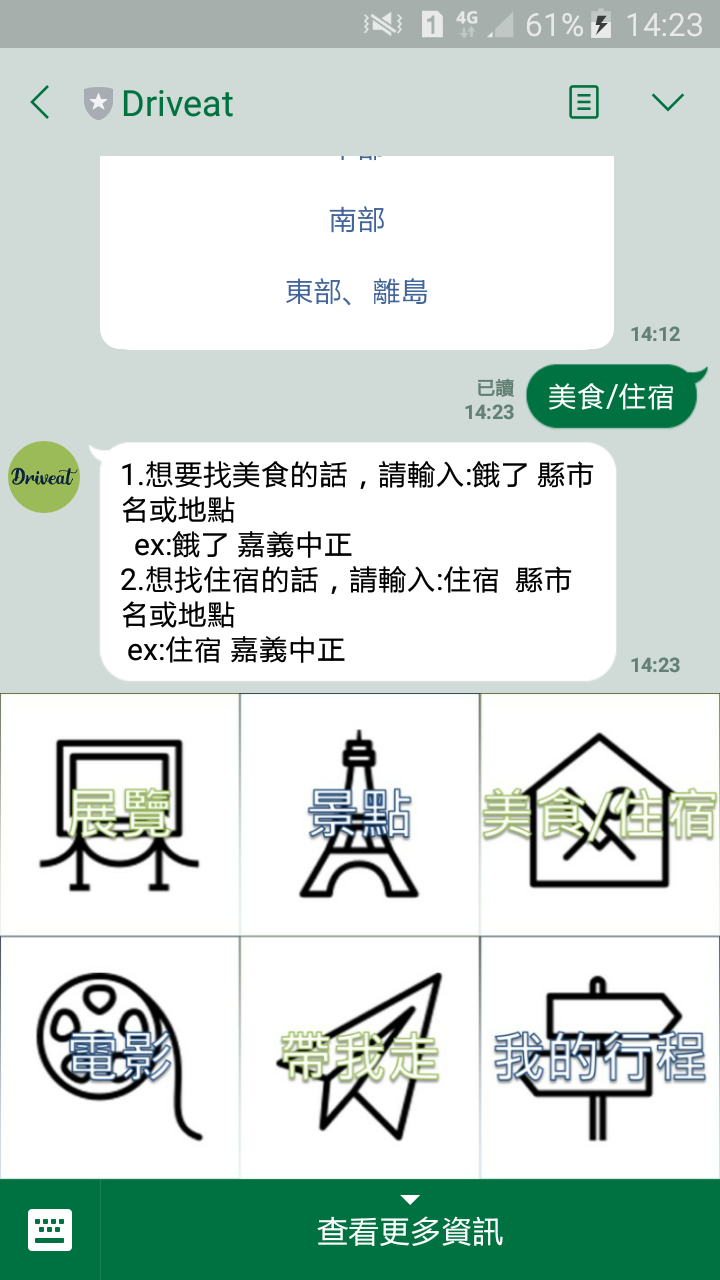Choose the 東部、離島 region option
Screen dimensions: 720x1280
point(357,292)
